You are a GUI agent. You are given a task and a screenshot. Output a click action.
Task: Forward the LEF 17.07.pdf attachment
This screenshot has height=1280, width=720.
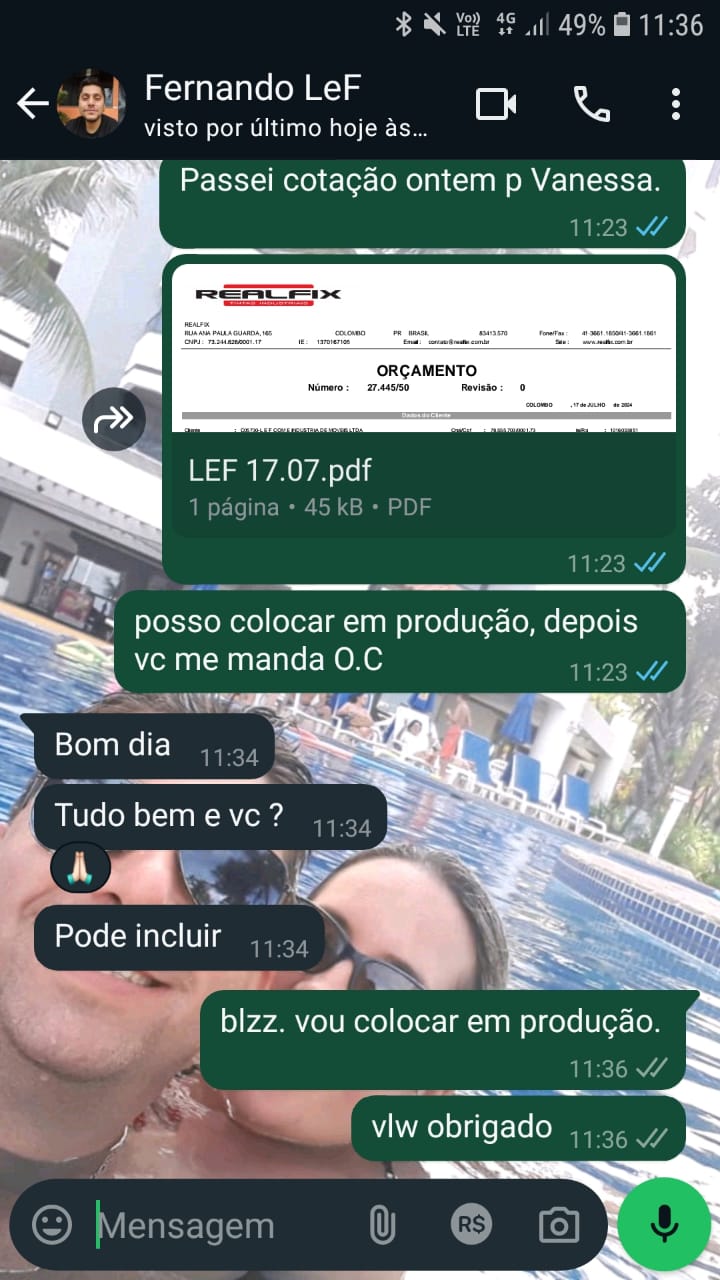[x=114, y=419]
